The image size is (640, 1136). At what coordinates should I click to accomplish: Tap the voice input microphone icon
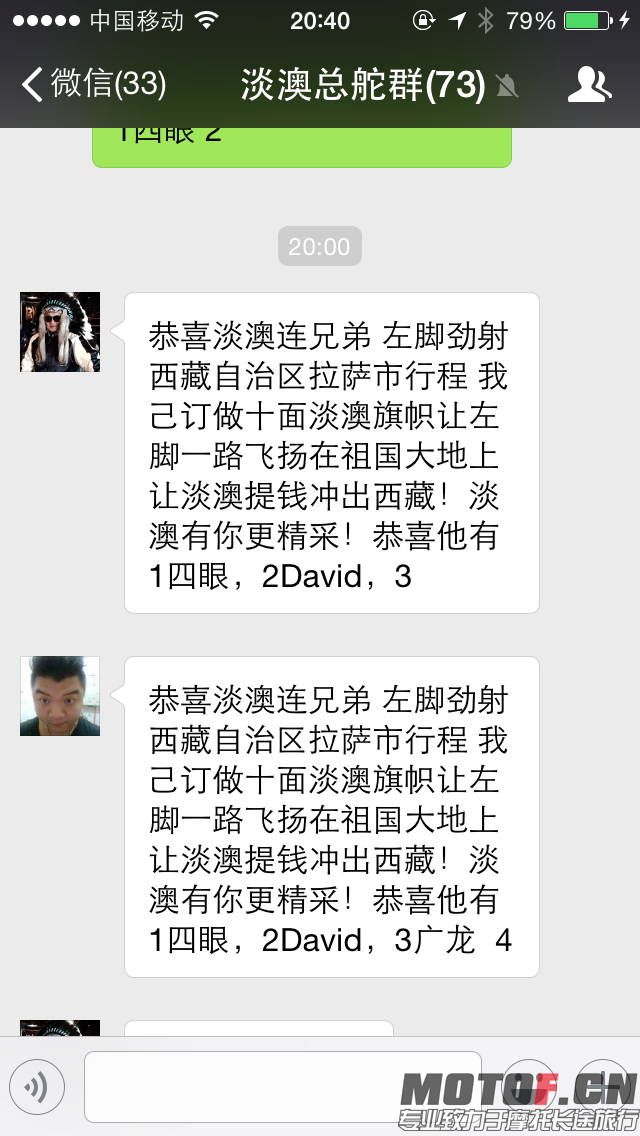(x=37, y=1087)
